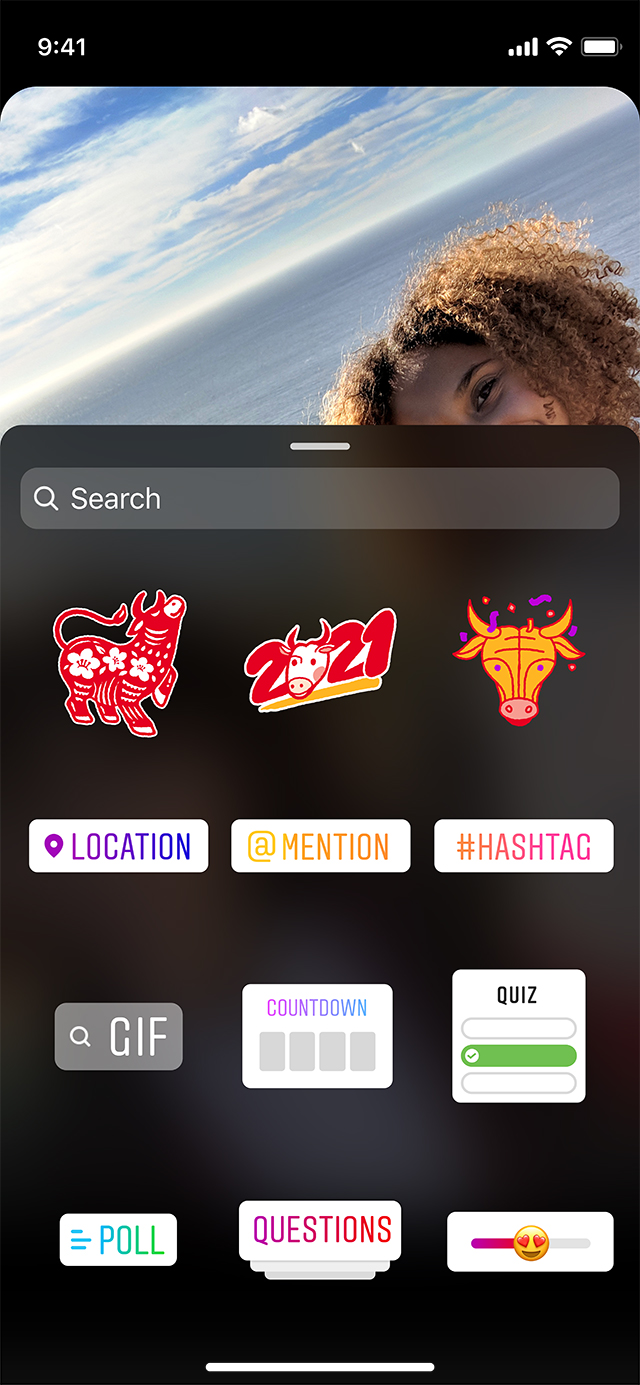Add a Countdown sticker
Image resolution: width=640 pixels, height=1385 pixels.
pos(317,1036)
